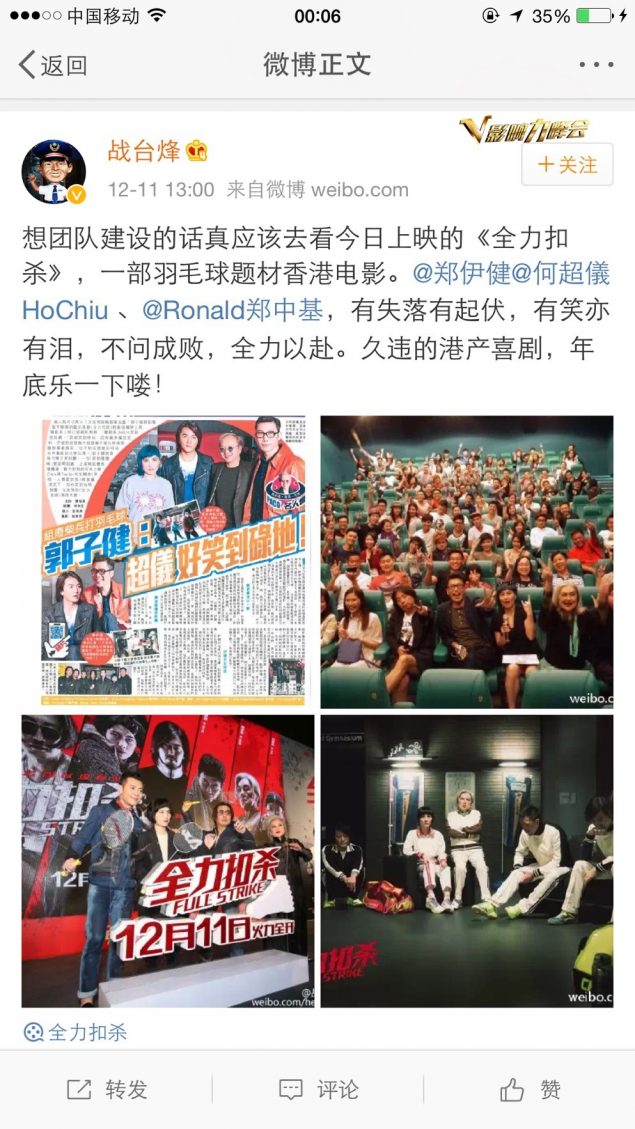Repost this weibo with 转发
This screenshot has height=1129, width=635.
[107, 1090]
